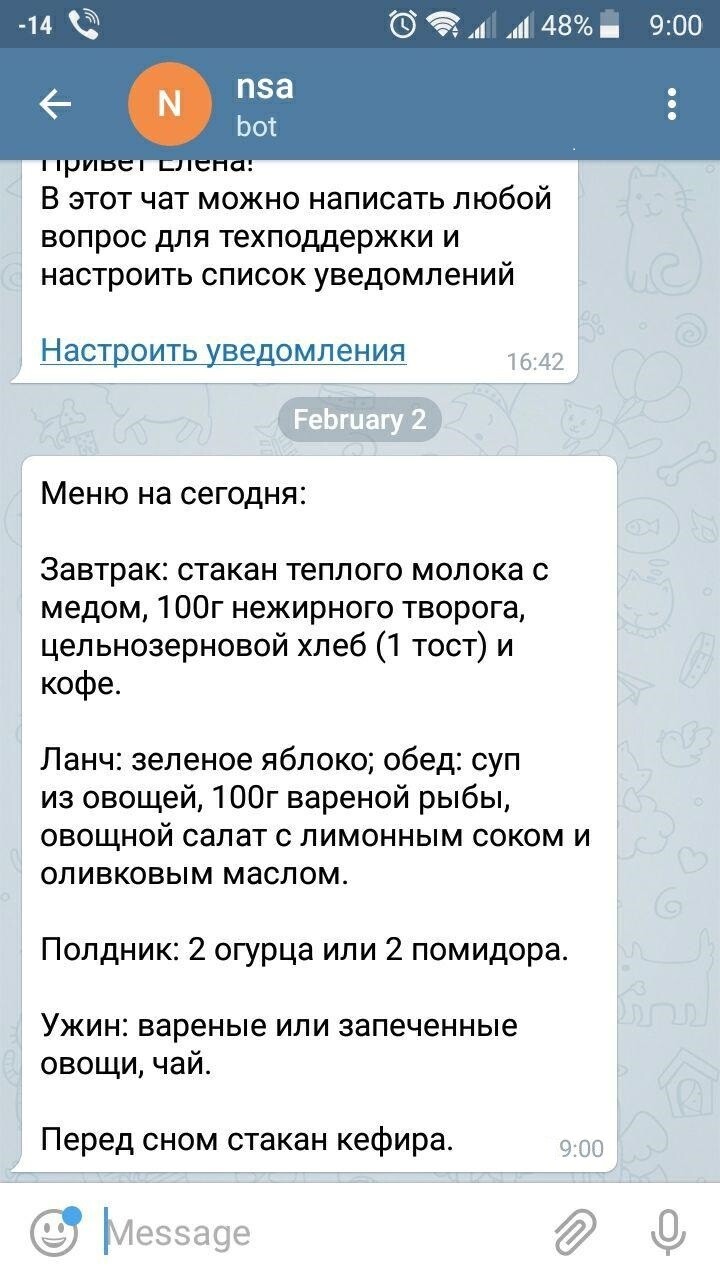Attach a file with the paperclip

coord(576,1232)
